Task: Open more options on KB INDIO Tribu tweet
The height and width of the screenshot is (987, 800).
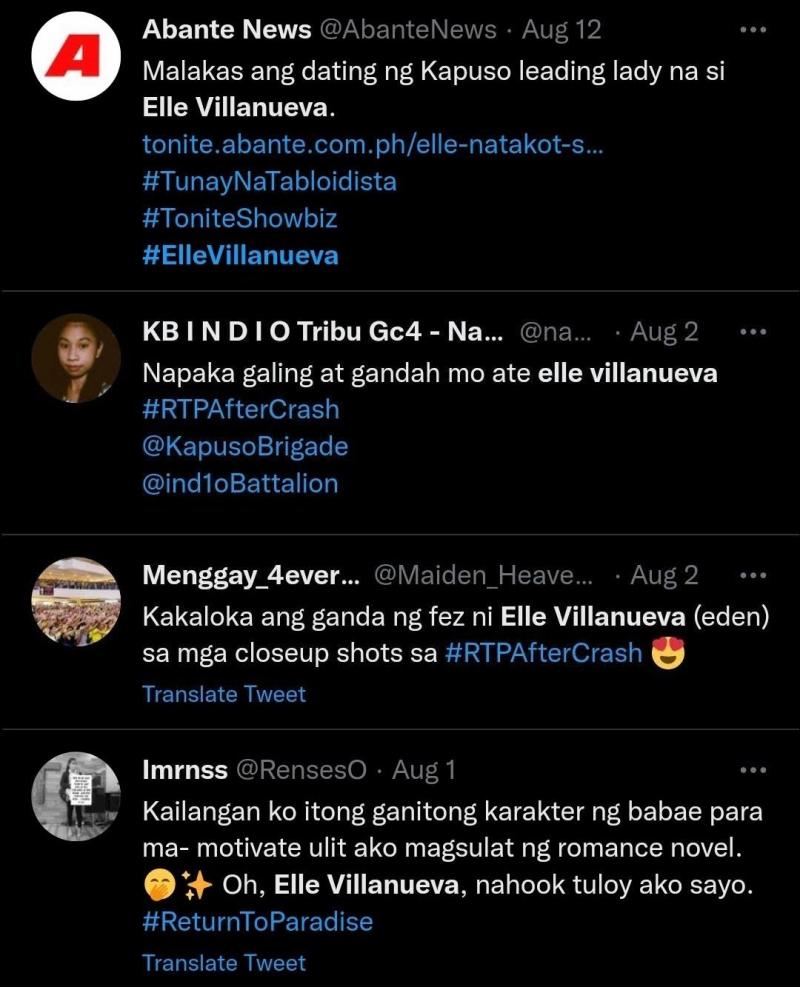Action: tap(751, 331)
